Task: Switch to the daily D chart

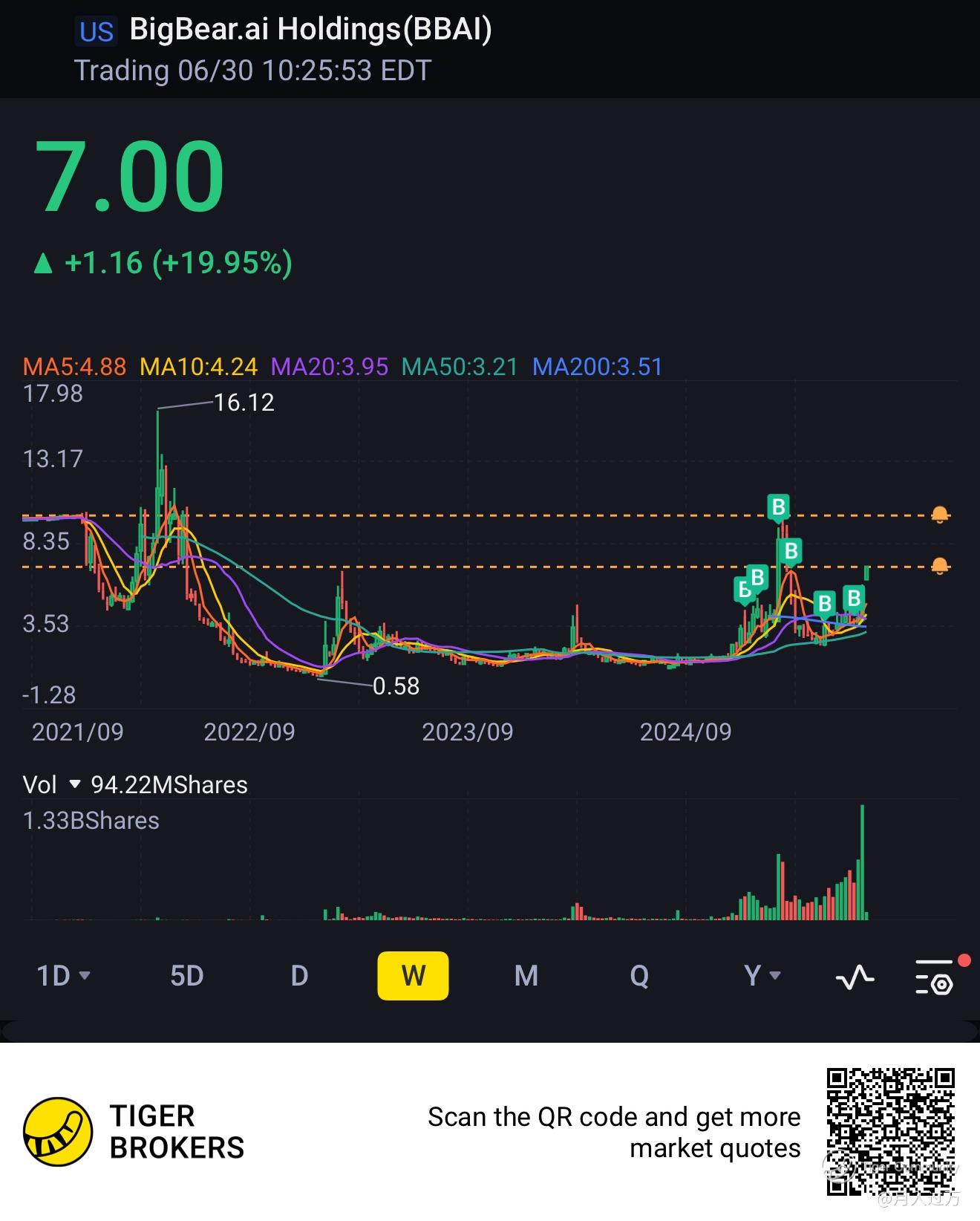Action: point(299,975)
